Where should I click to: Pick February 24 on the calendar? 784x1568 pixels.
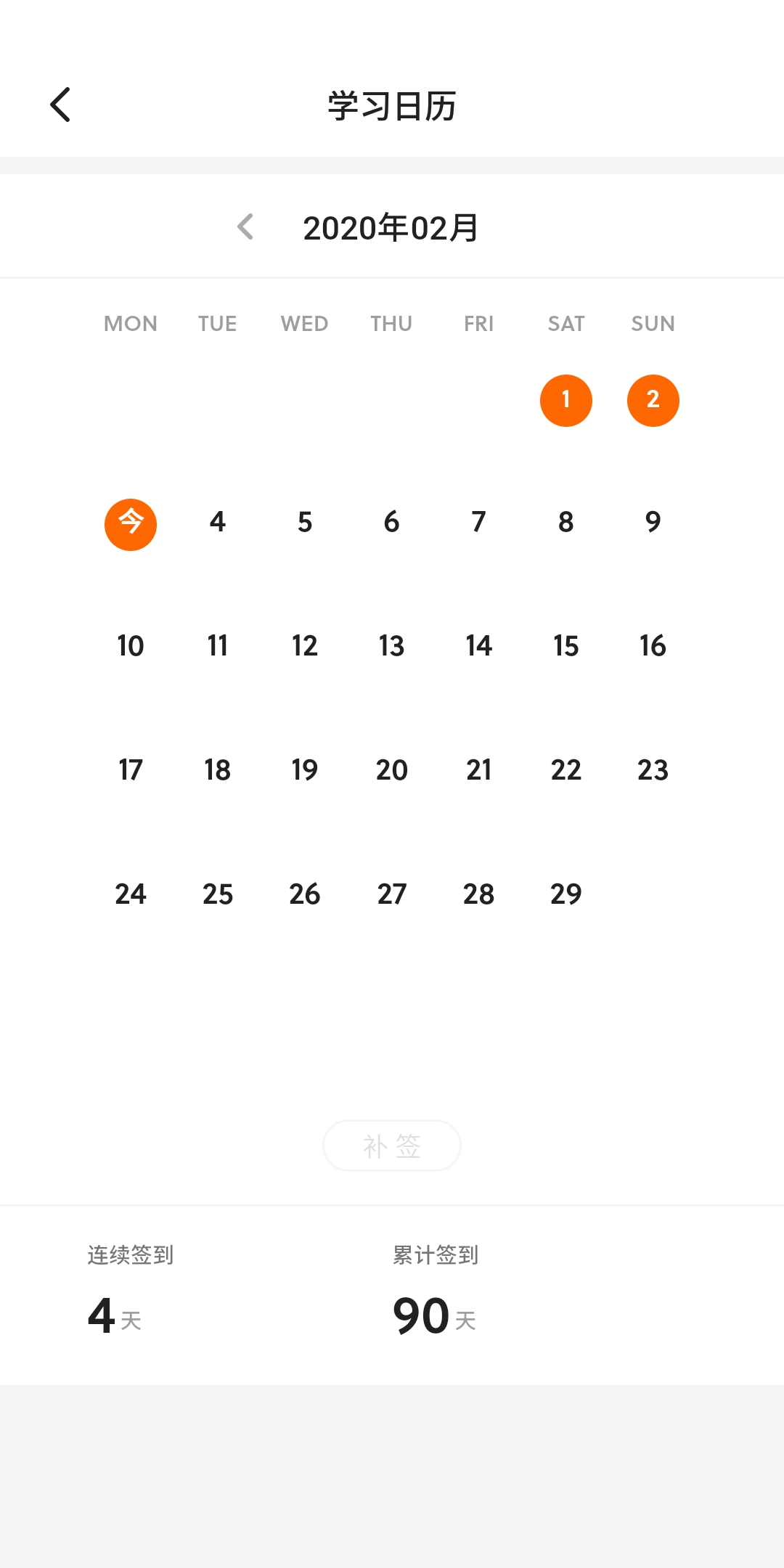click(x=131, y=894)
